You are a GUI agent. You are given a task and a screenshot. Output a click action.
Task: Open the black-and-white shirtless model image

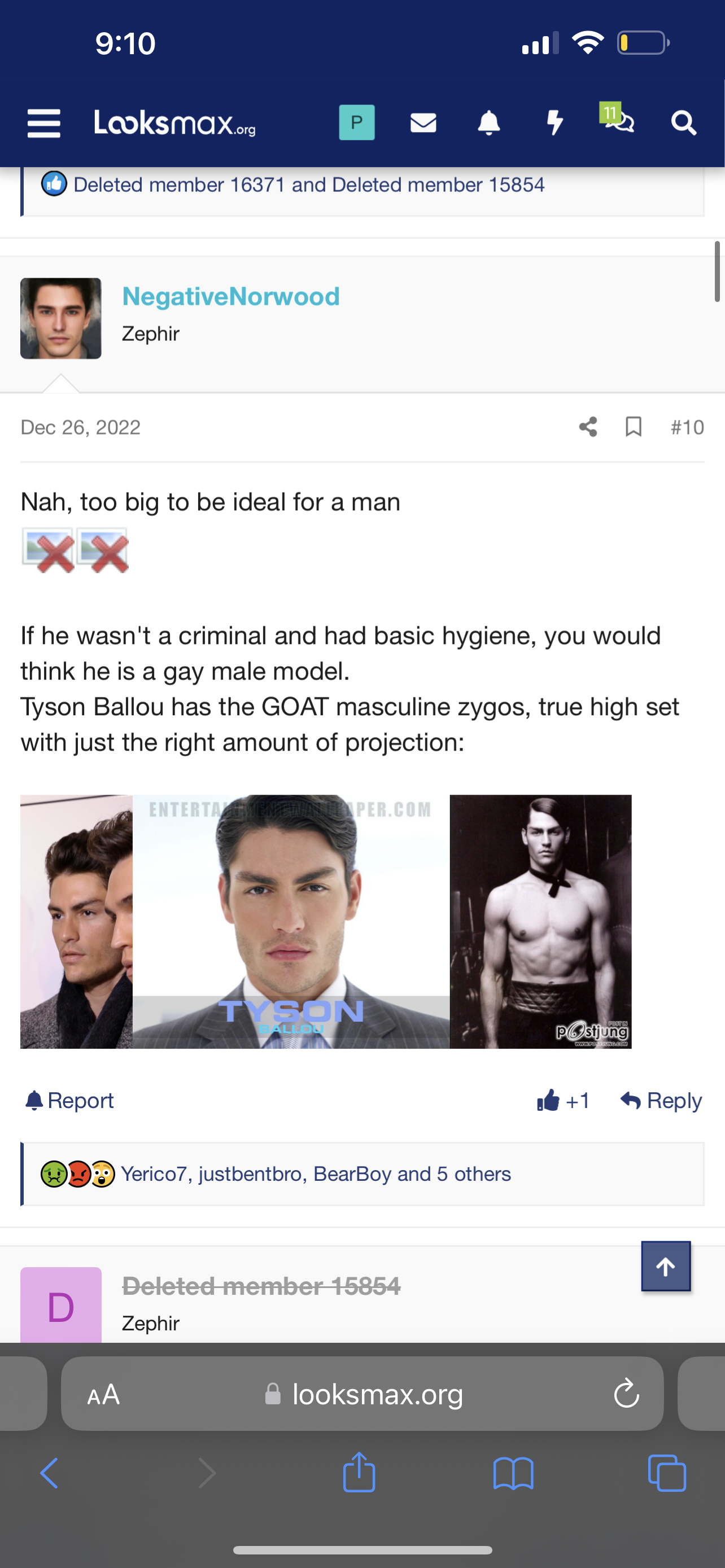click(x=540, y=921)
